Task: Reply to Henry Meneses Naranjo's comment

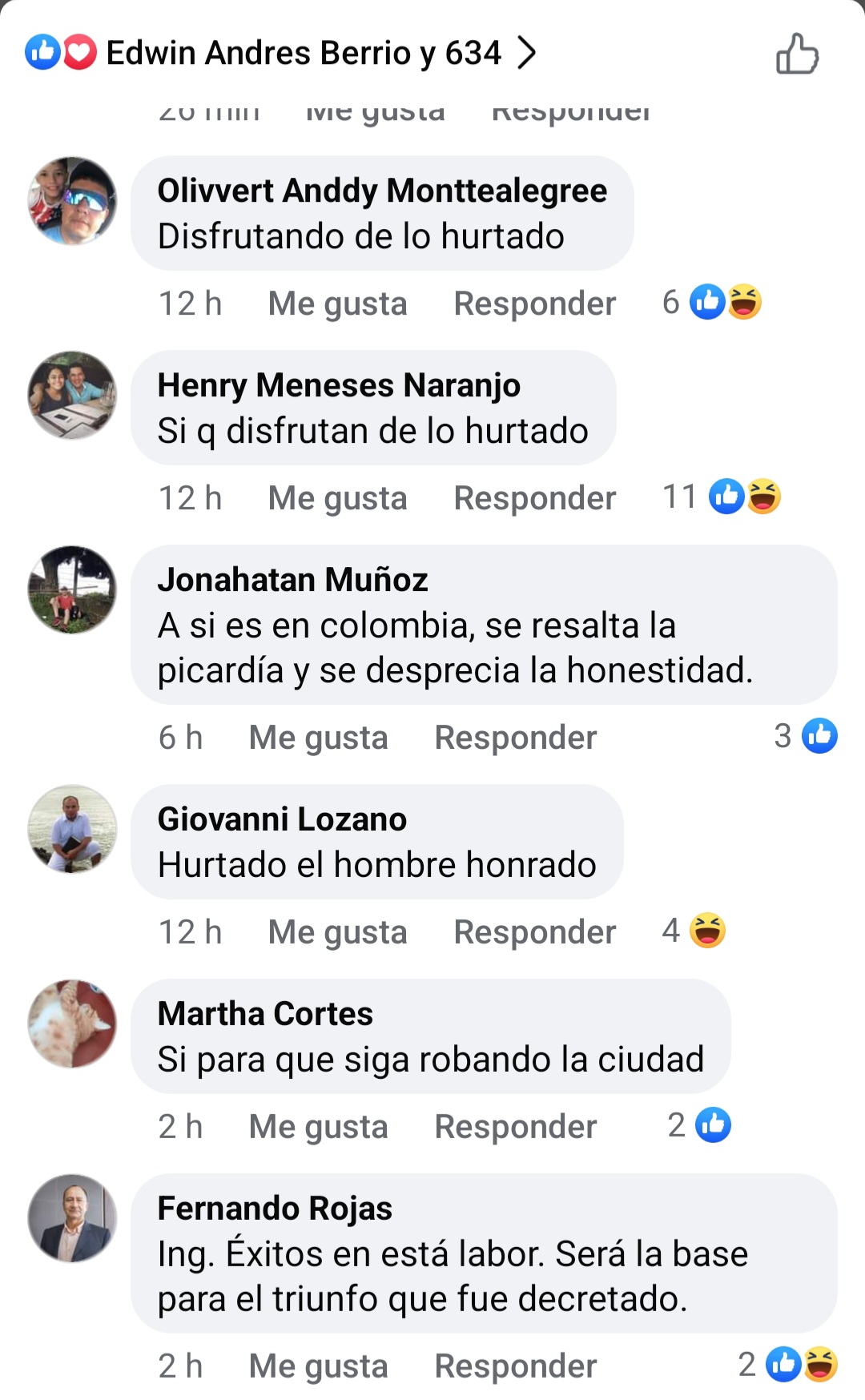Action: [534, 498]
